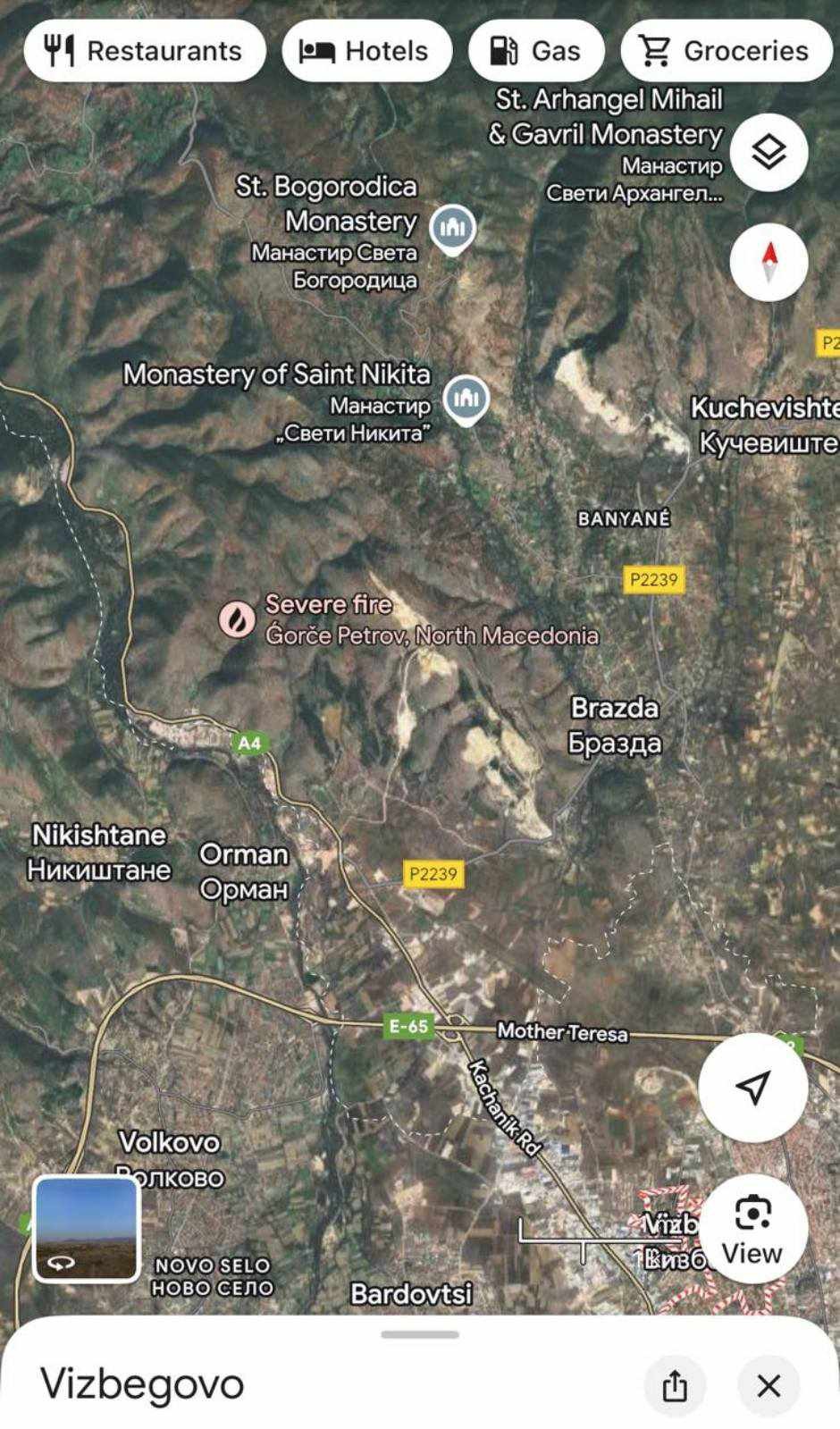Tap the Groceries chip
Image resolution: width=840 pixels, height=1429 pixels.
tap(726, 51)
